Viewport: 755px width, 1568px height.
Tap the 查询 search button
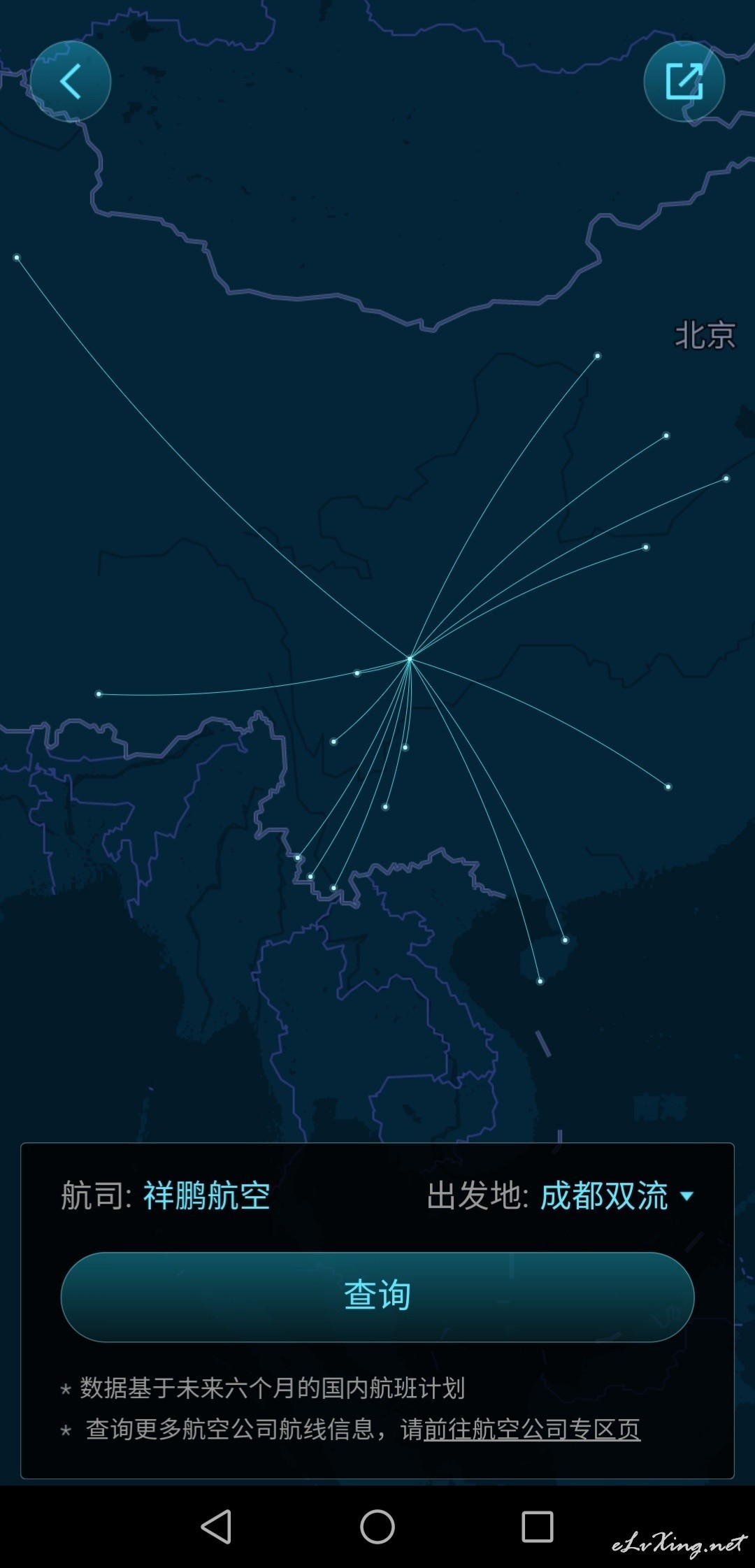377,1297
